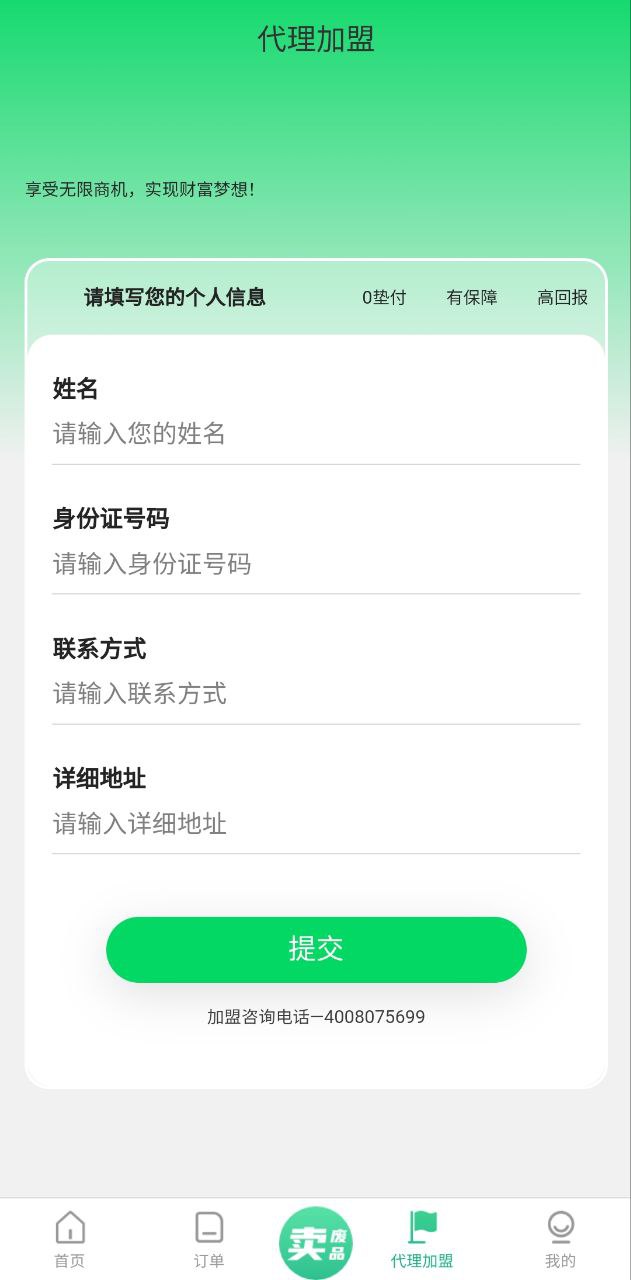Open the 订单 orders tab
This screenshot has height=1280, width=631.
pyautogui.click(x=209, y=1239)
